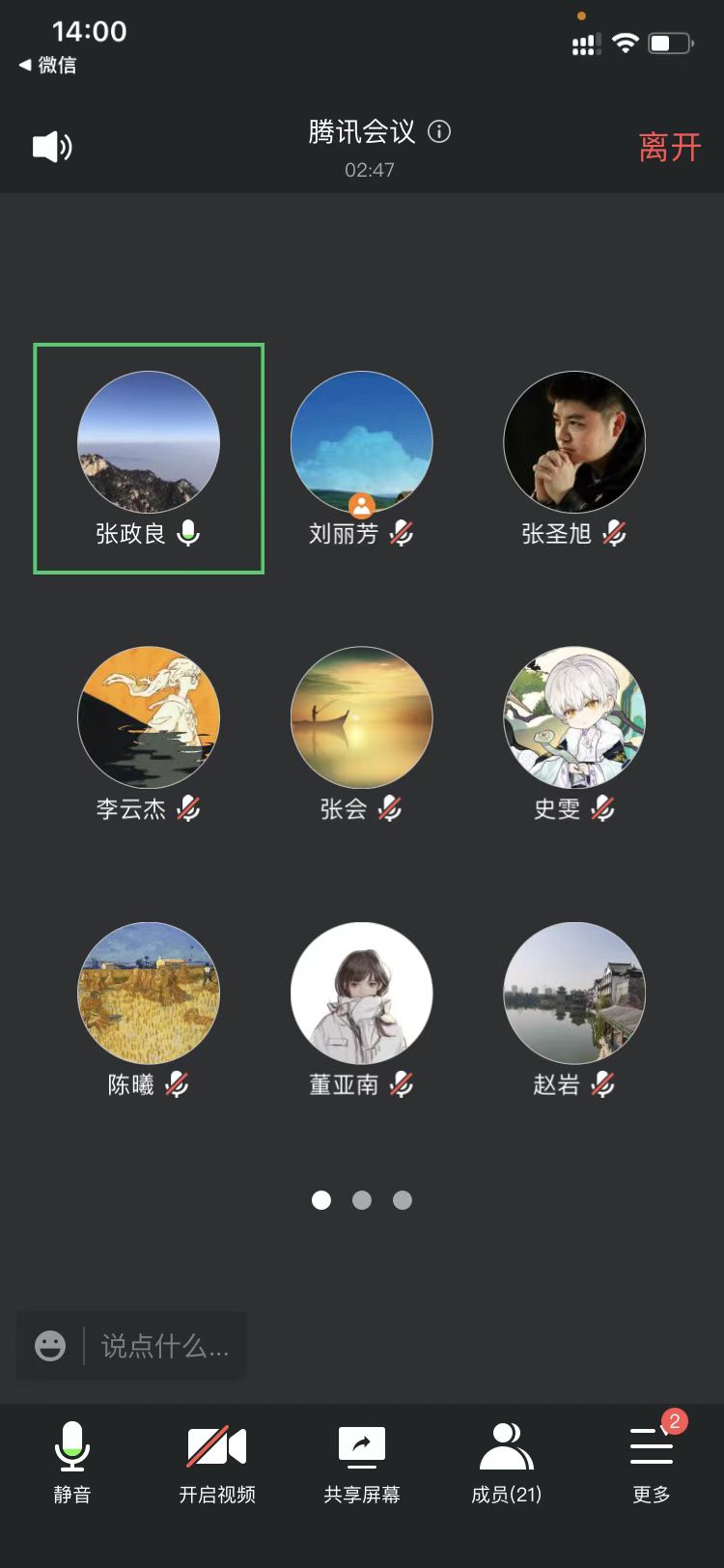The width and height of the screenshot is (724, 1568).
Task: Open the 更多 menu
Action: 652,1462
